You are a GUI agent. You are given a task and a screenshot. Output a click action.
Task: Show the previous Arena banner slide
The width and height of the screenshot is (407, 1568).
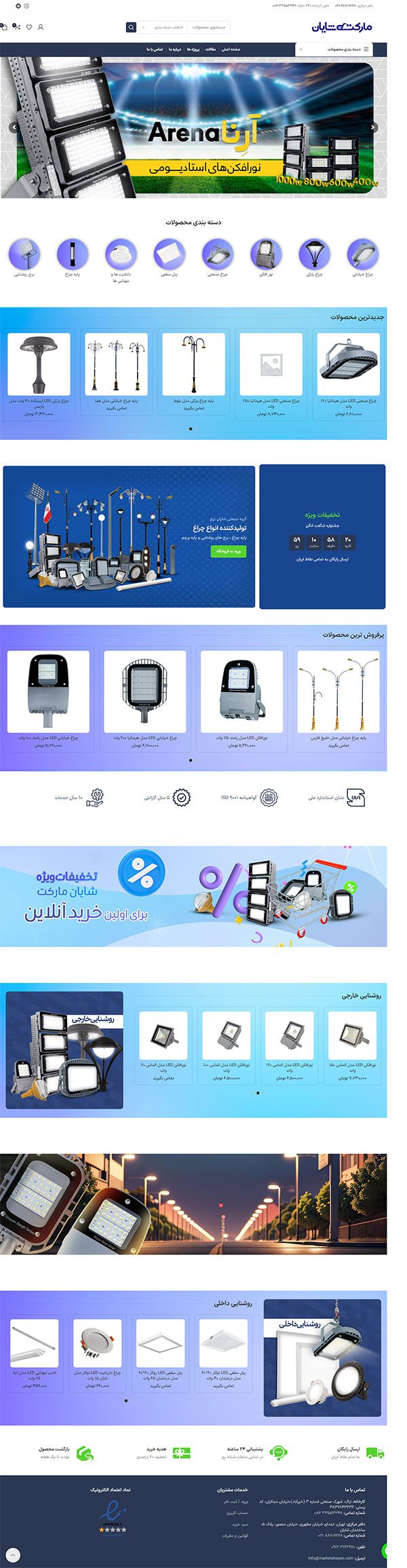[x=13, y=127]
